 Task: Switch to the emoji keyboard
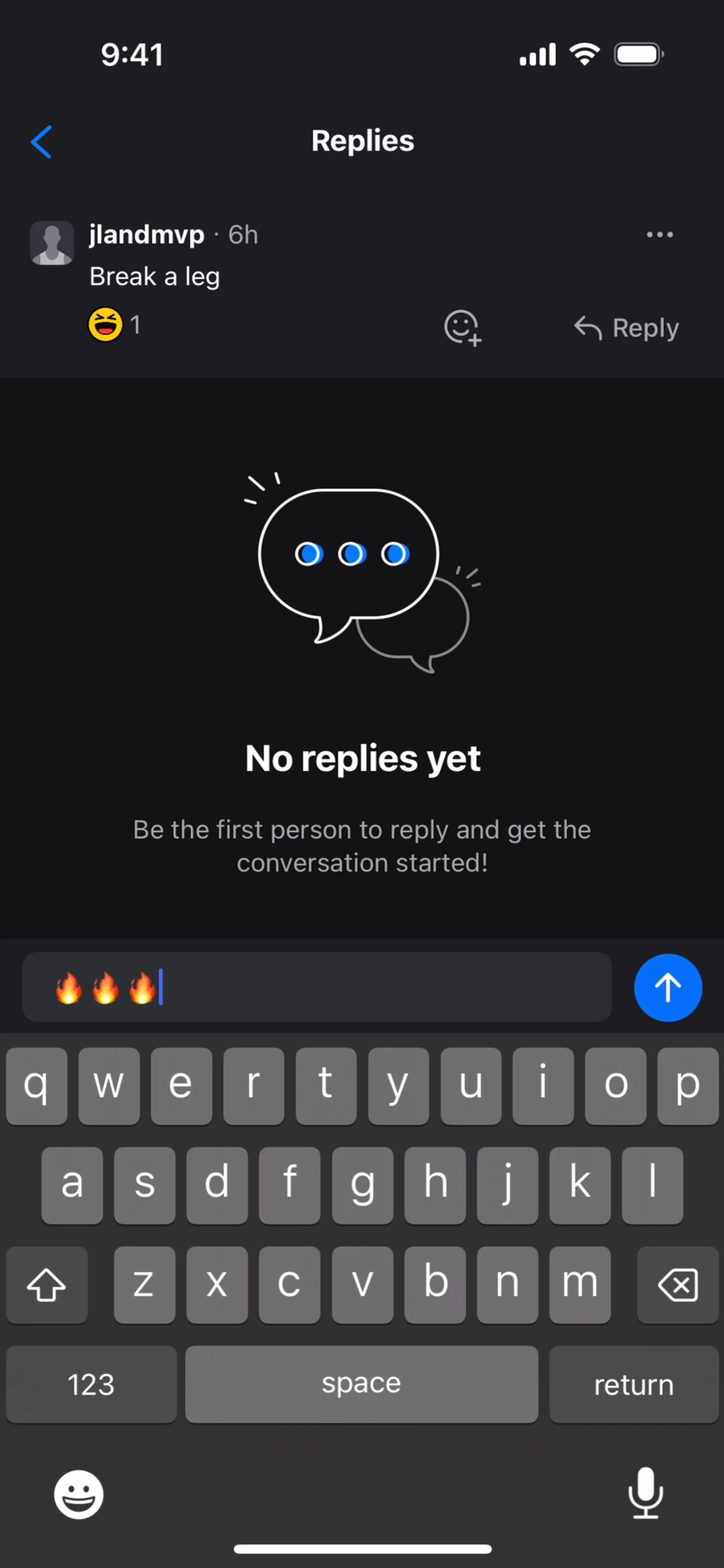pos(78,1494)
